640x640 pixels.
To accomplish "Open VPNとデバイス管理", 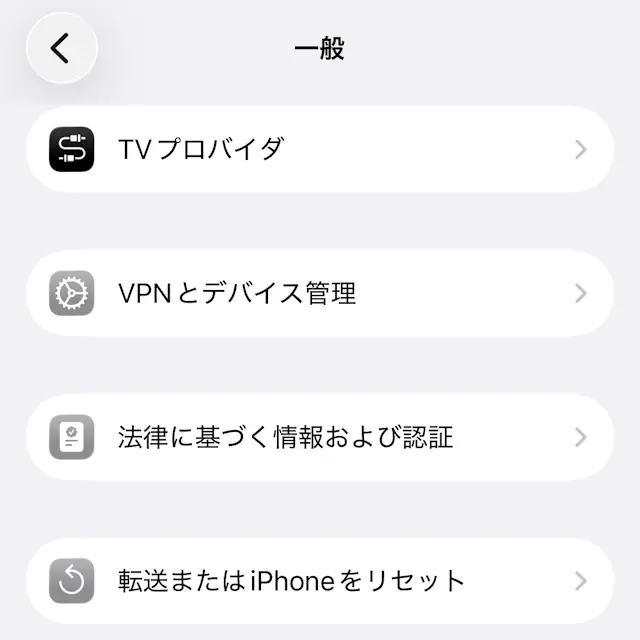I will 319,293.
